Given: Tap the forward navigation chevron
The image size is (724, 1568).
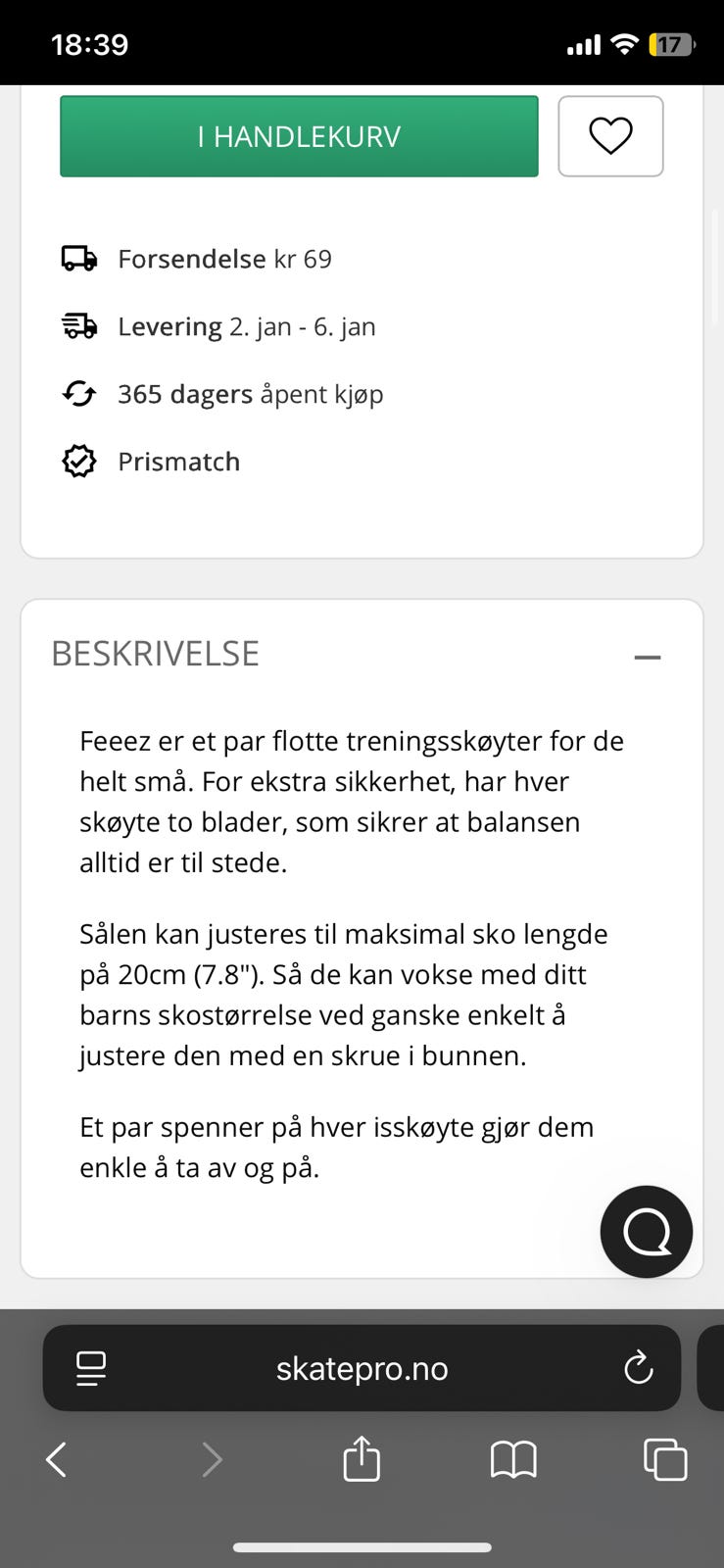Looking at the screenshot, I should point(213,1459).
